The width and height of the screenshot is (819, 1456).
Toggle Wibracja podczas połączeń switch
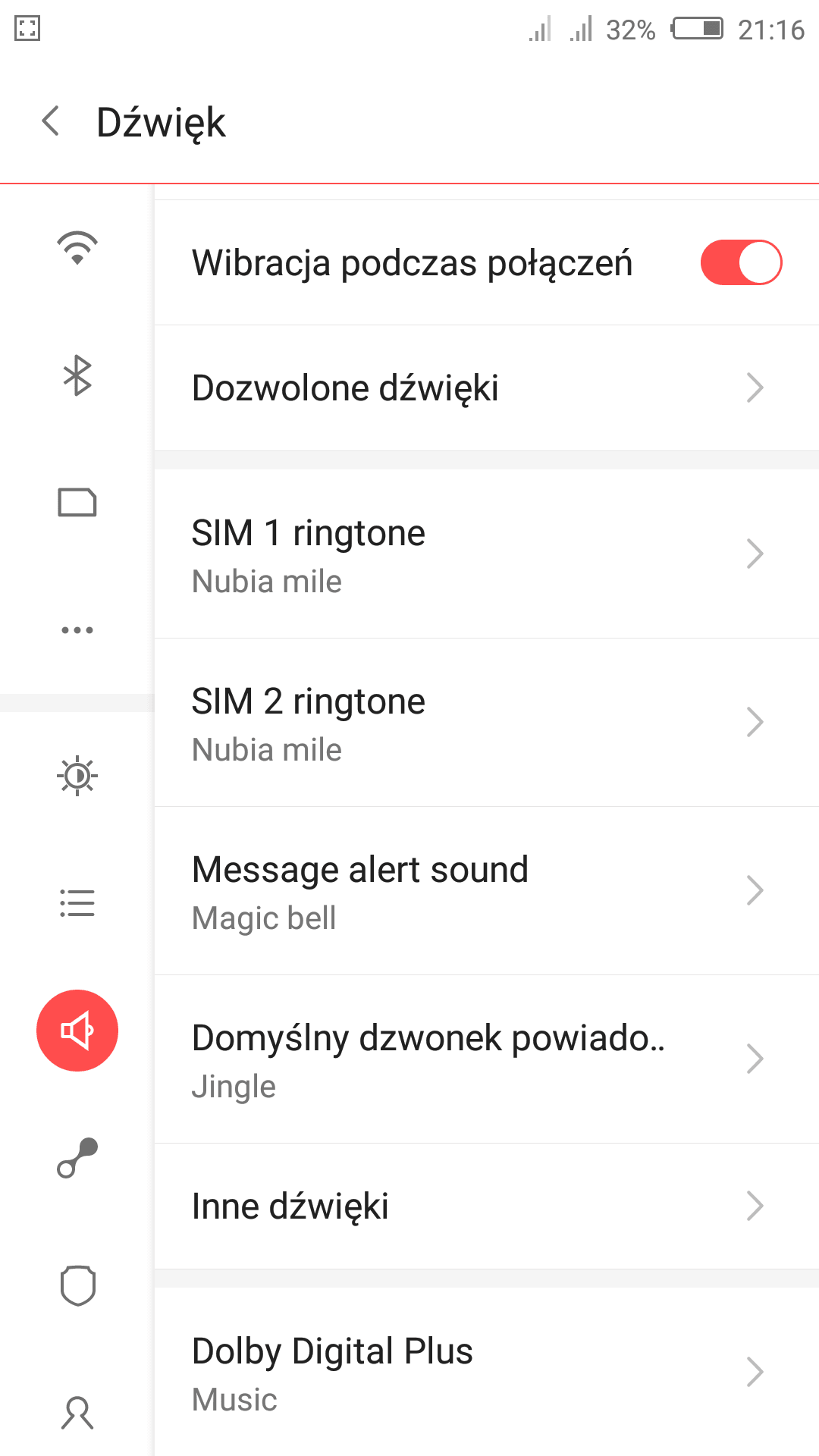click(x=741, y=262)
